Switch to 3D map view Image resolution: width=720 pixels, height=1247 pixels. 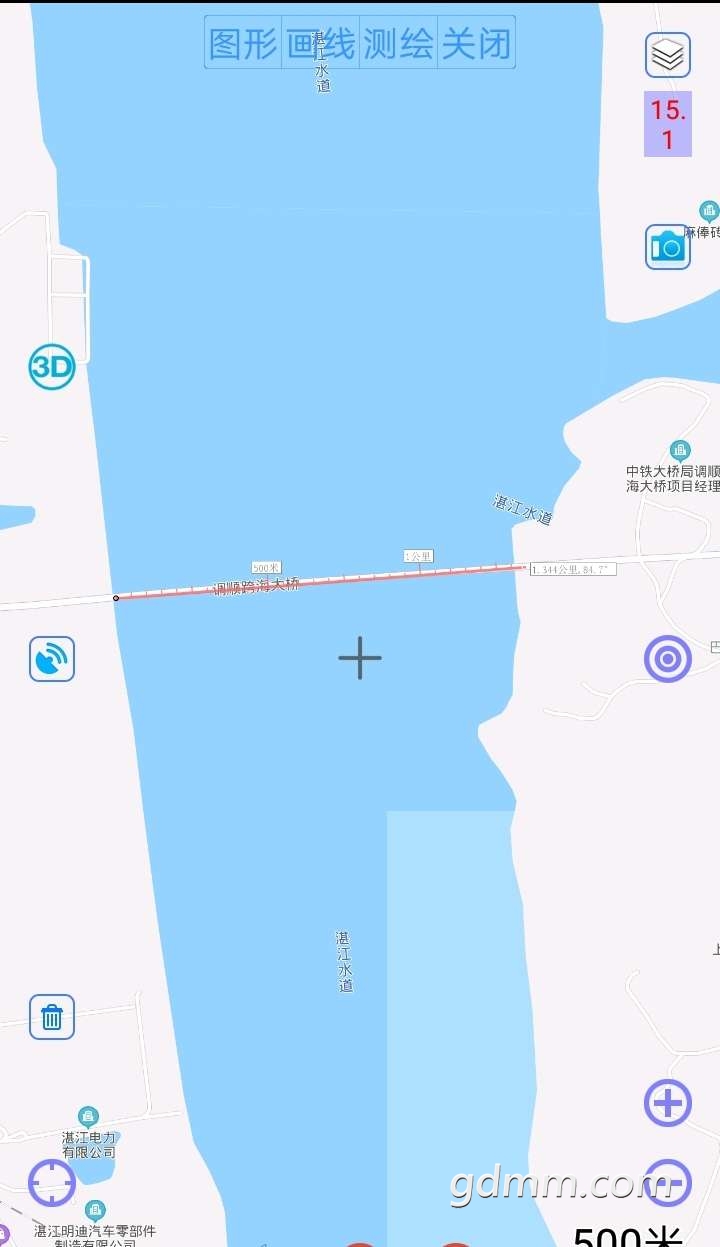(52, 367)
